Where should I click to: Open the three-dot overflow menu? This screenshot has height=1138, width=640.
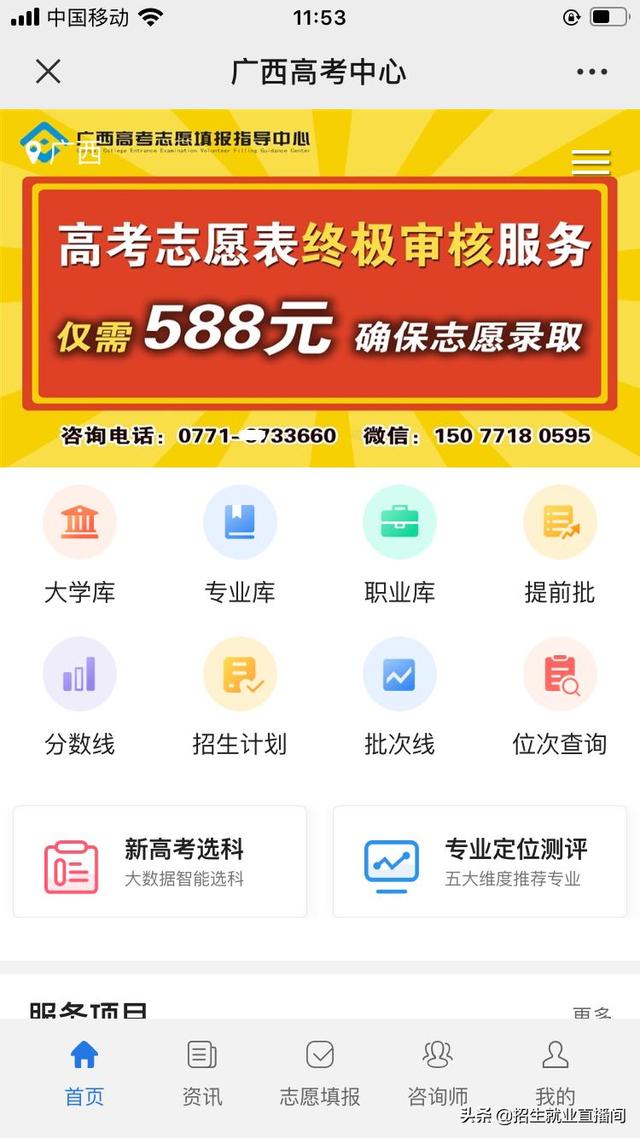click(x=591, y=72)
